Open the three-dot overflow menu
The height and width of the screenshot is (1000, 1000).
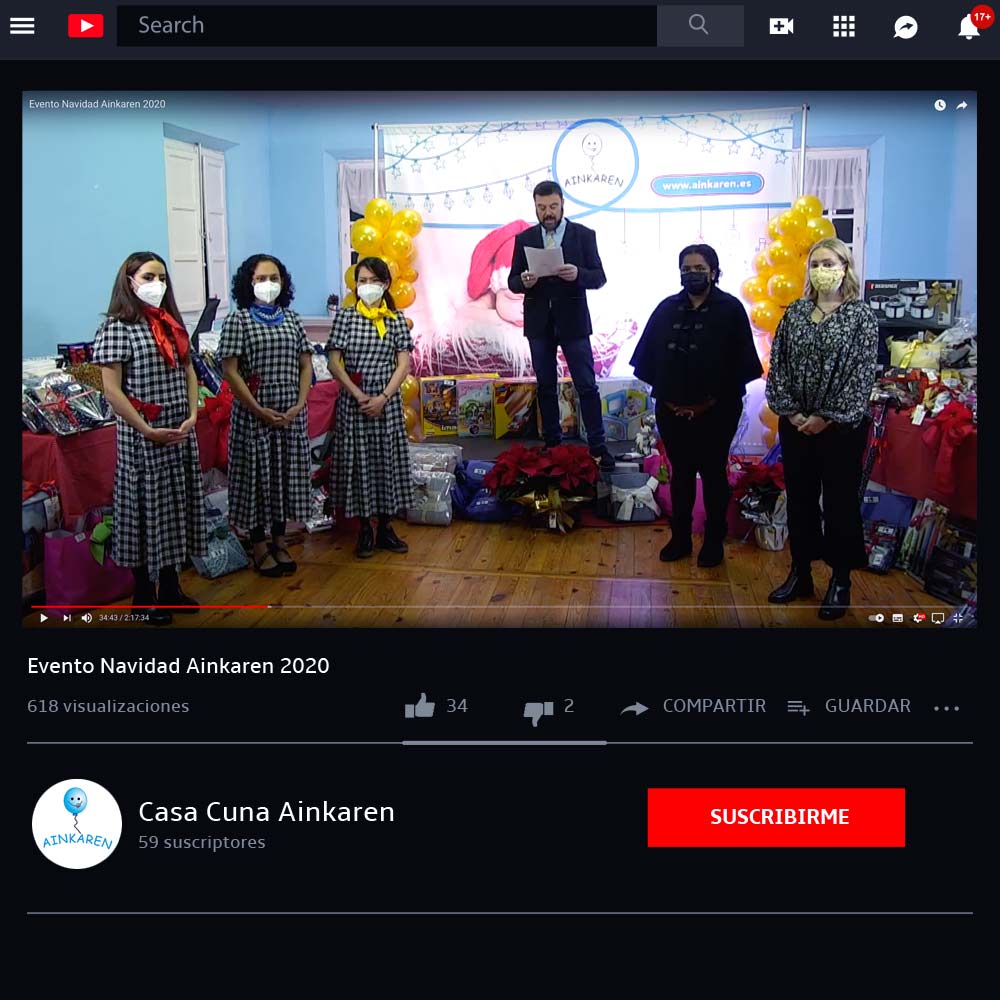pos(946,708)
